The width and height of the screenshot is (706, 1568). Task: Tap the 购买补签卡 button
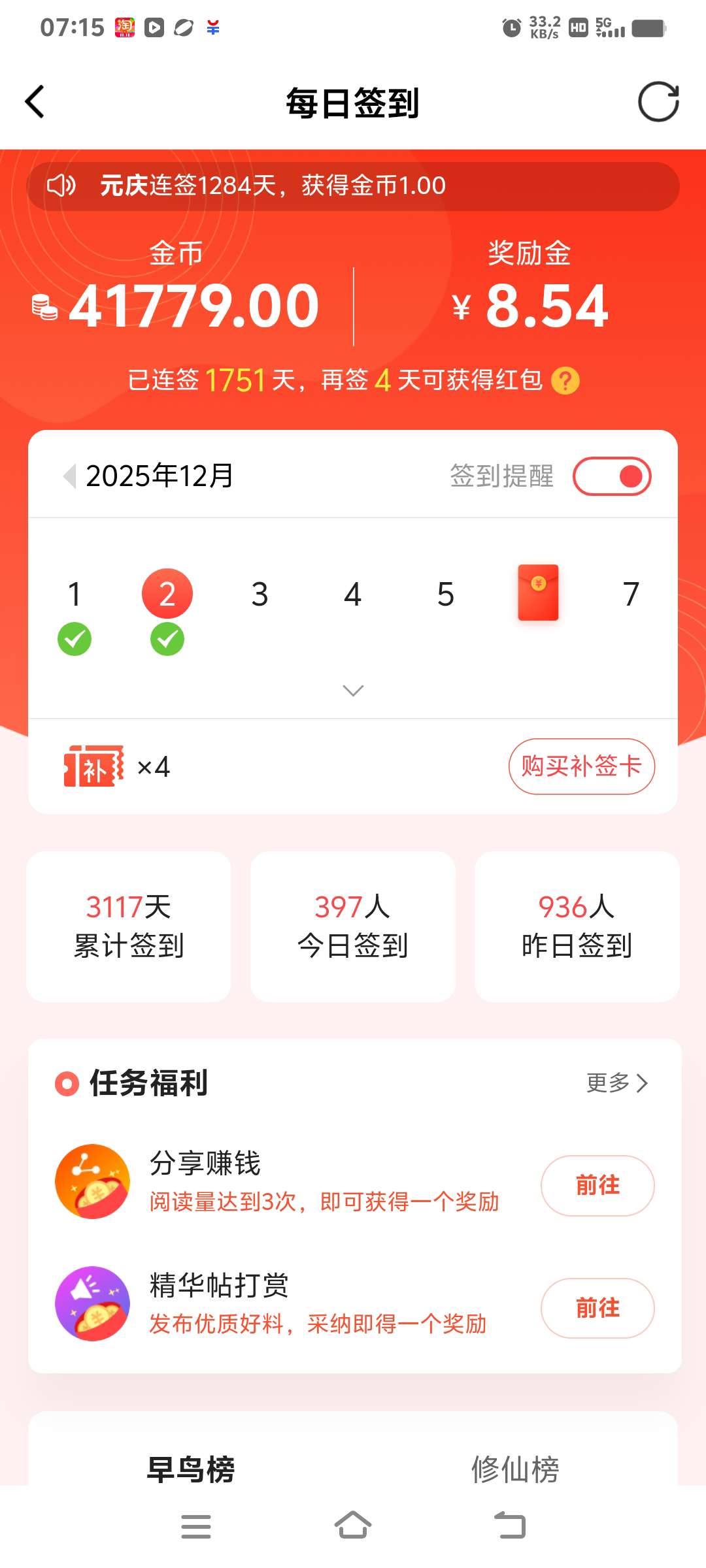[x=581, y=766]
